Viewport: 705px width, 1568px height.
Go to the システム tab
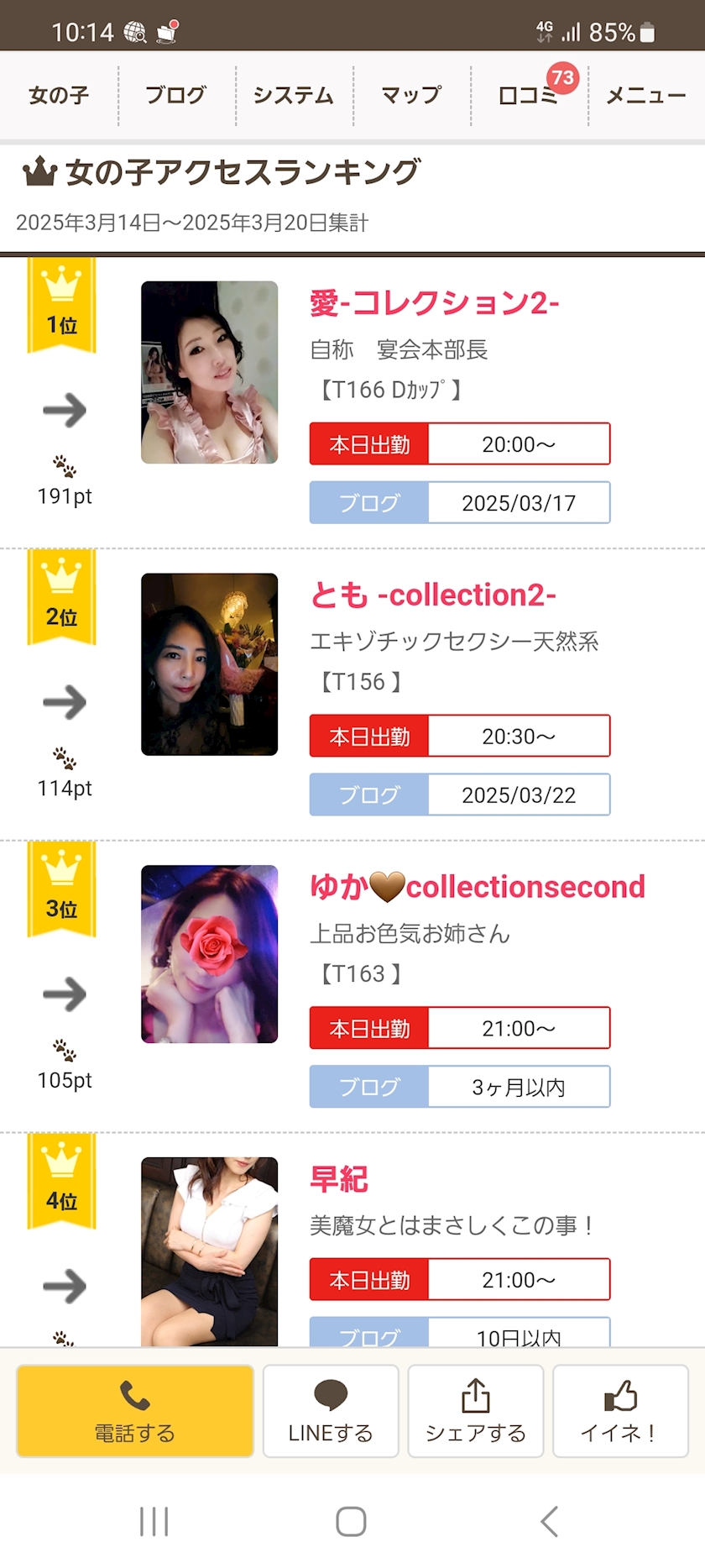click(294, 95)
